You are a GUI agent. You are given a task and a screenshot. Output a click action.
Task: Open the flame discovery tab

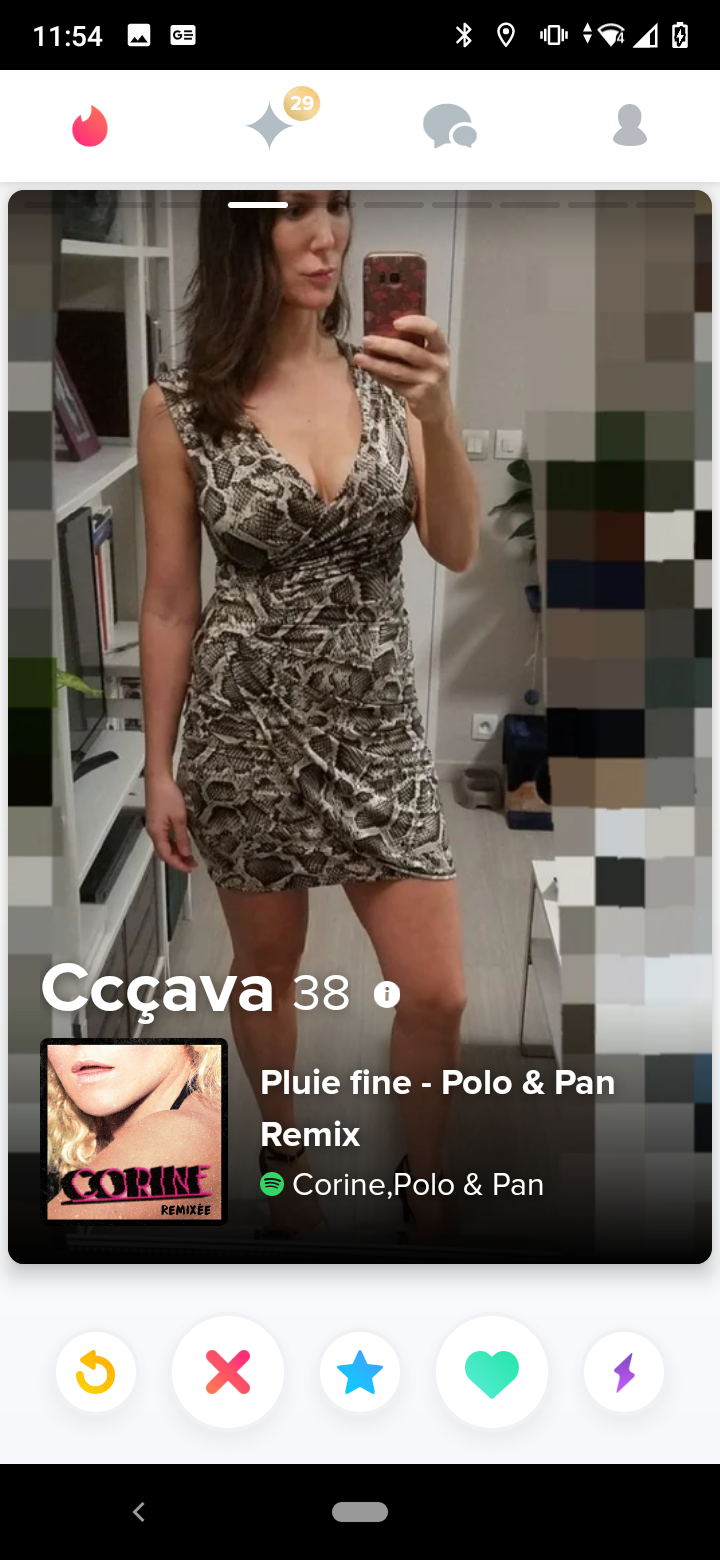[90, 127]
